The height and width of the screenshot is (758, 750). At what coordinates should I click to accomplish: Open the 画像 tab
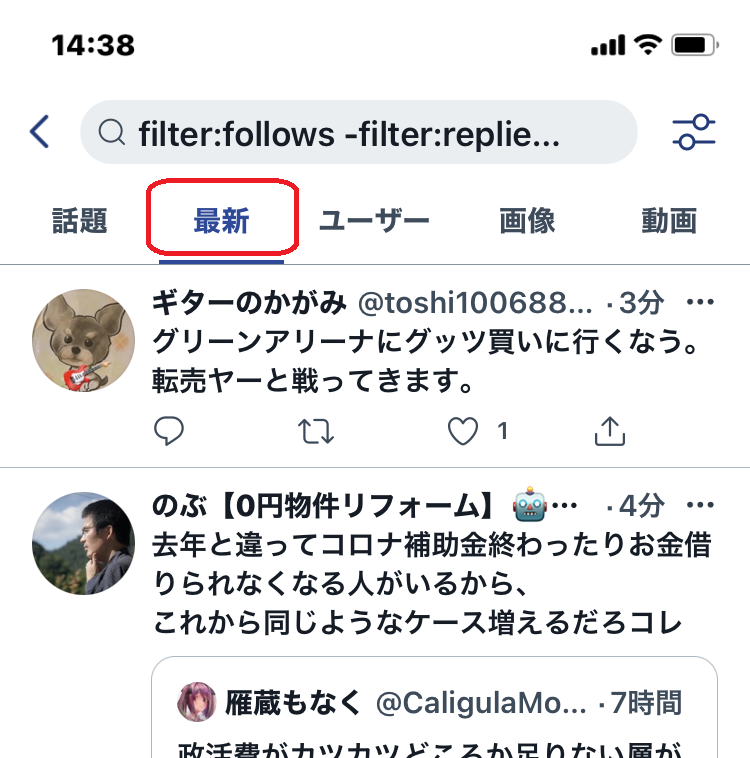tap(527, 221)
